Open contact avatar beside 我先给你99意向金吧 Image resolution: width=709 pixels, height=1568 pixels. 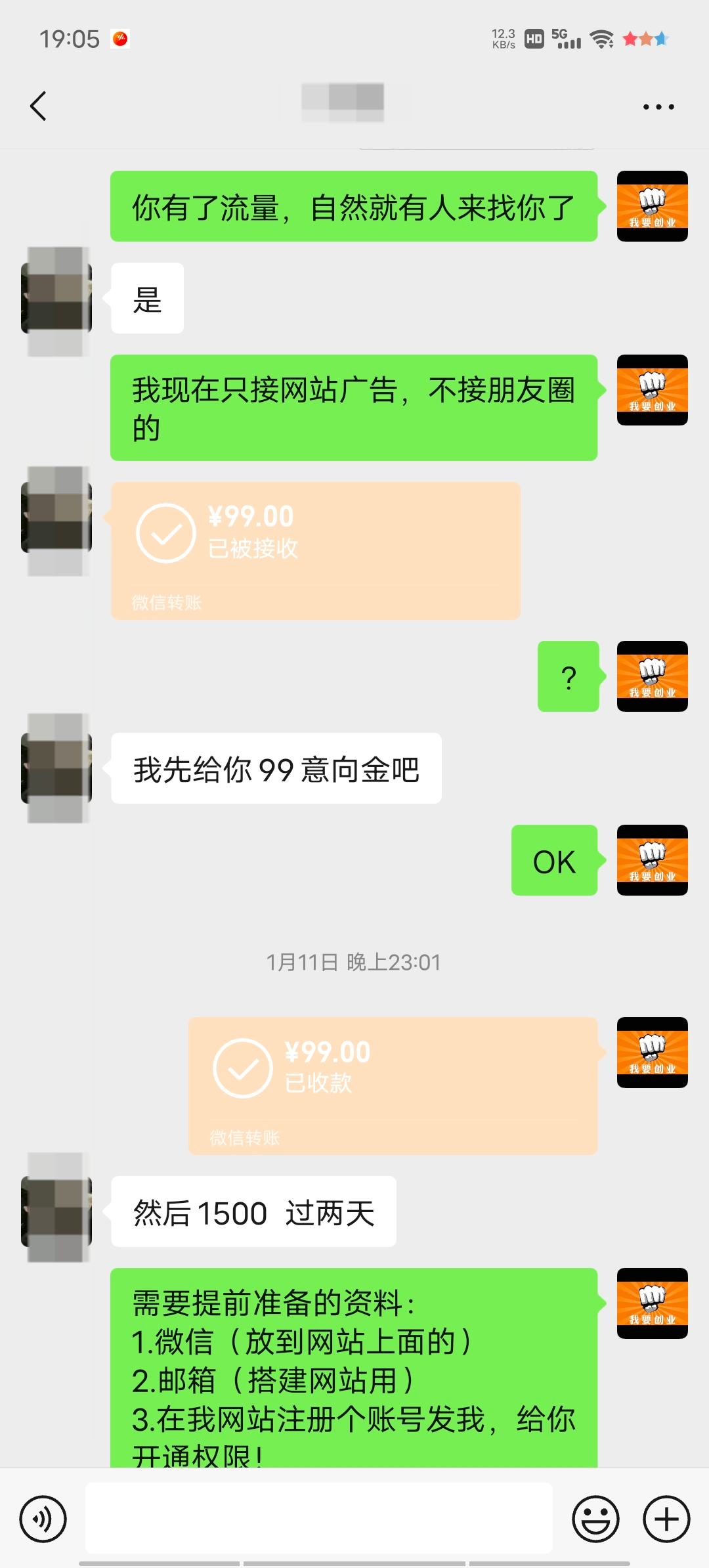coord(56,768)
